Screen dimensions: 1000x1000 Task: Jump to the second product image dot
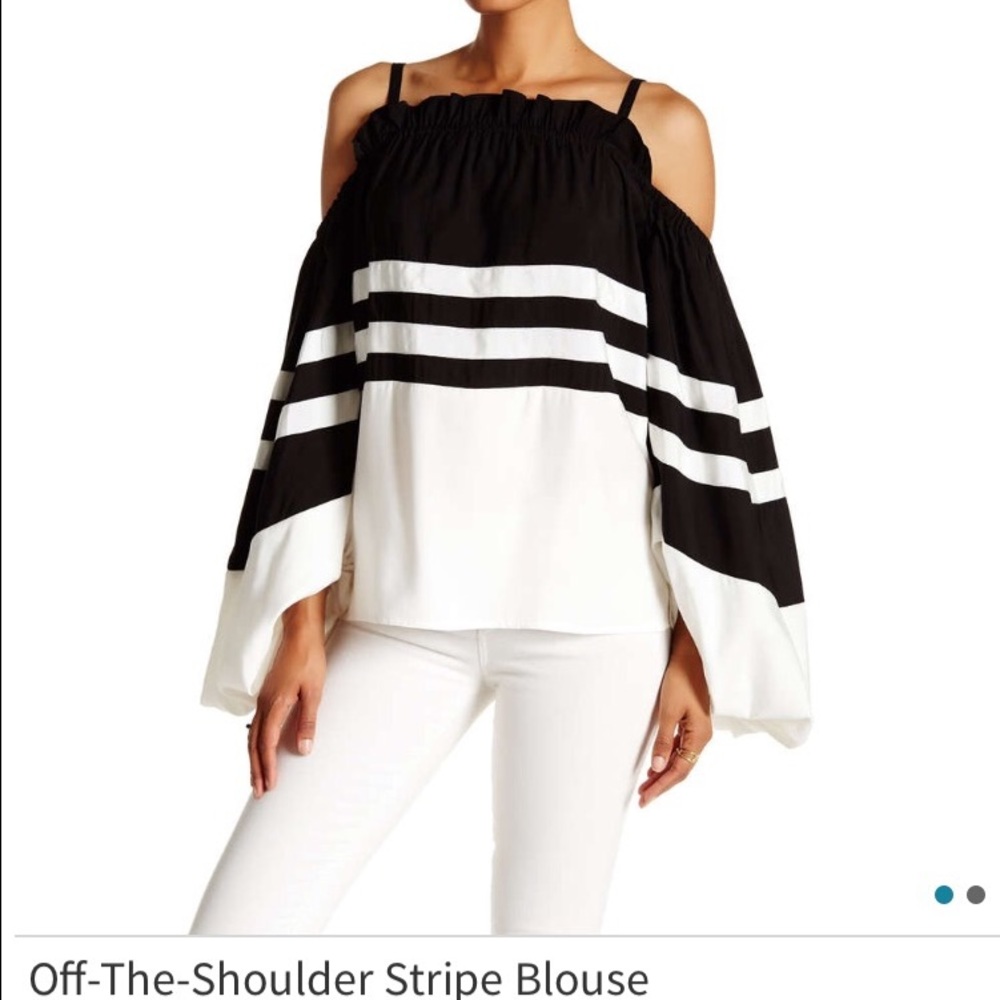[x=975, y=895]
